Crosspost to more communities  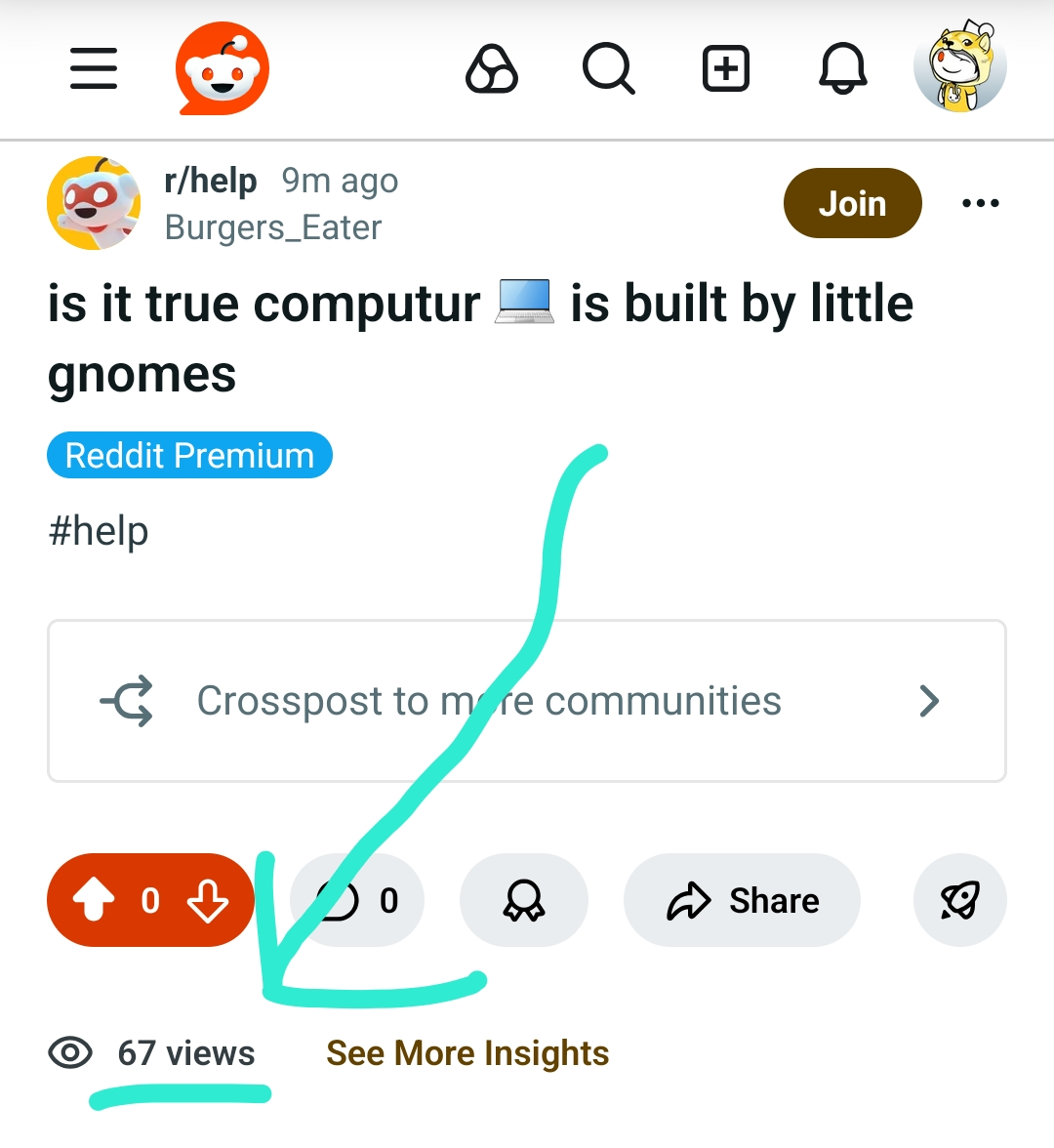point(527,701)
